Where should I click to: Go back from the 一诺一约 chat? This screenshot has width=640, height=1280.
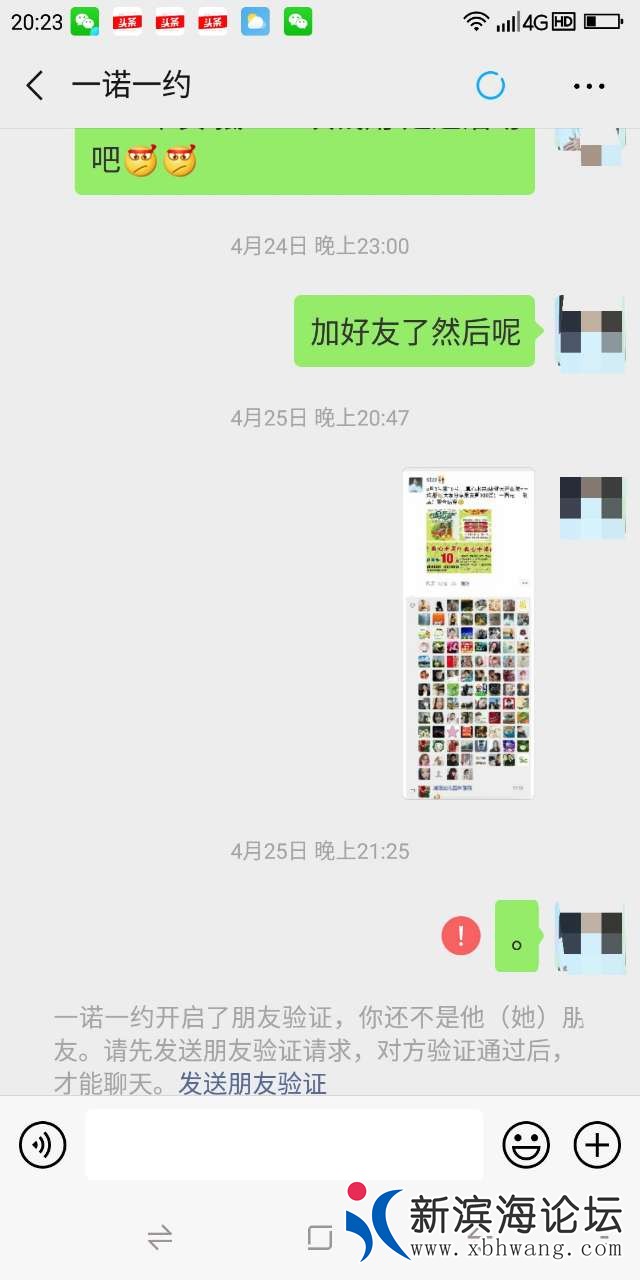point(35,86)
